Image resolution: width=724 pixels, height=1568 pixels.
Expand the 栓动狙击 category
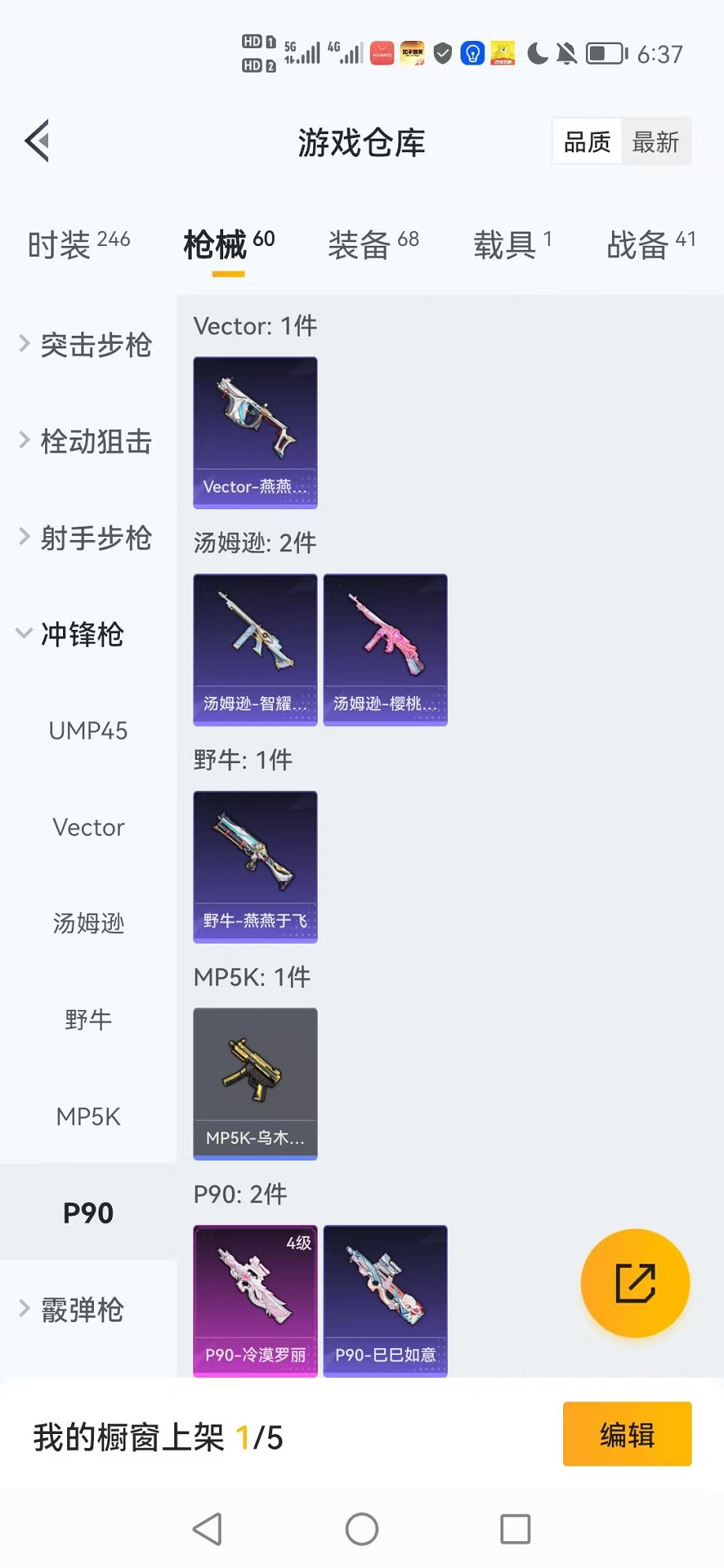coord(87,441)
